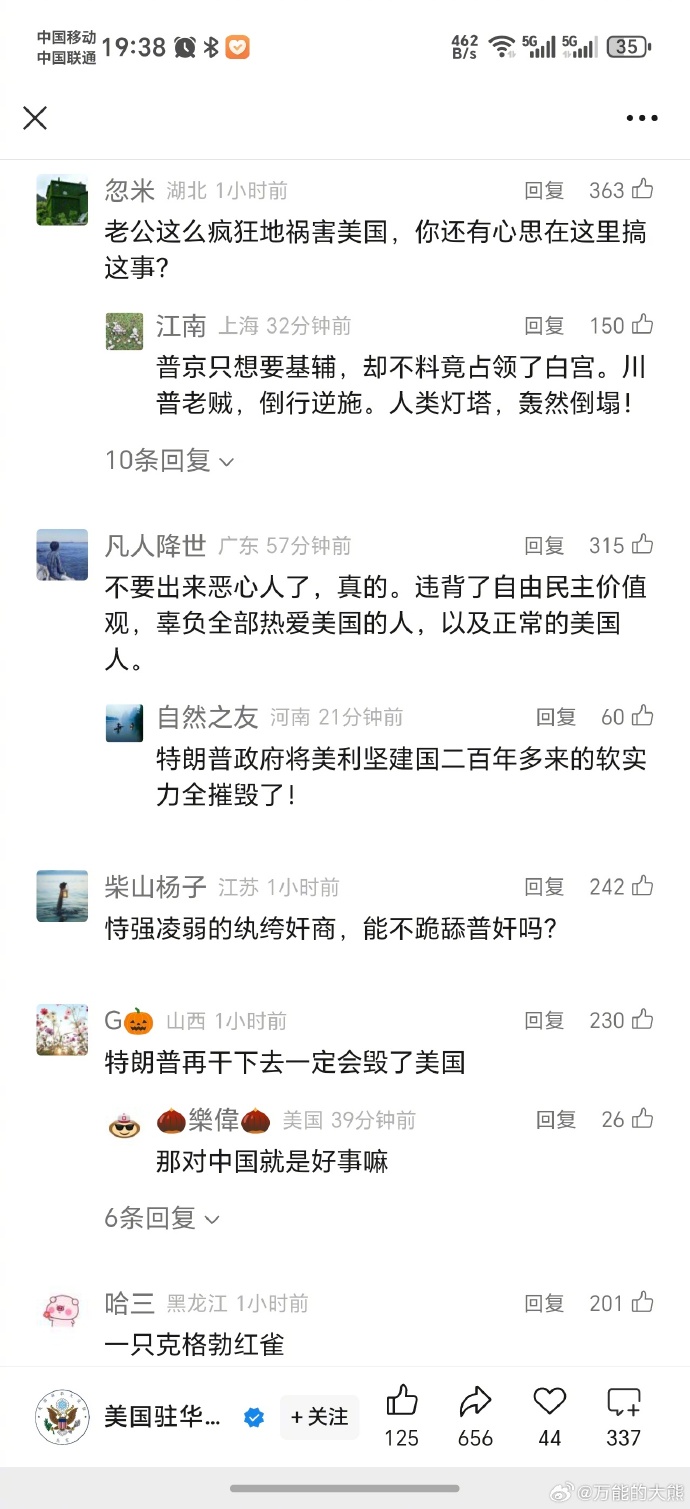Expand the 6条回复 thread
Image resolution: width=690 pixels, height=1509 pixels.
(x=161, y=1218)
